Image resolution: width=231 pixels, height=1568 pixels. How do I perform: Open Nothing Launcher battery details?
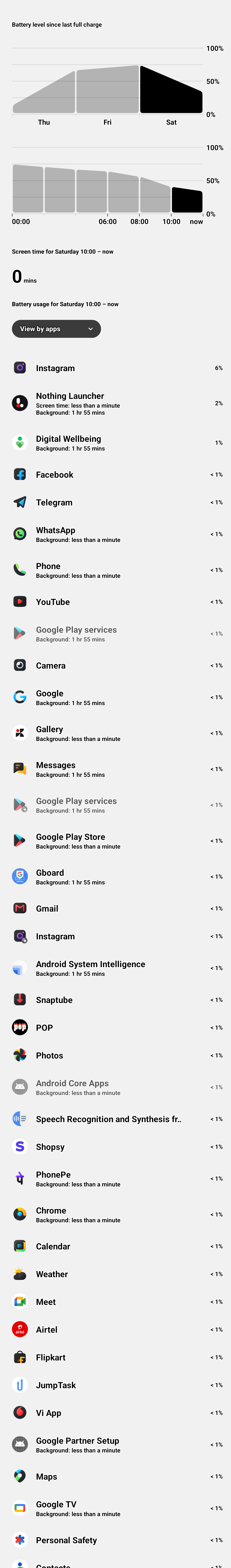click(x=115, y=404)
